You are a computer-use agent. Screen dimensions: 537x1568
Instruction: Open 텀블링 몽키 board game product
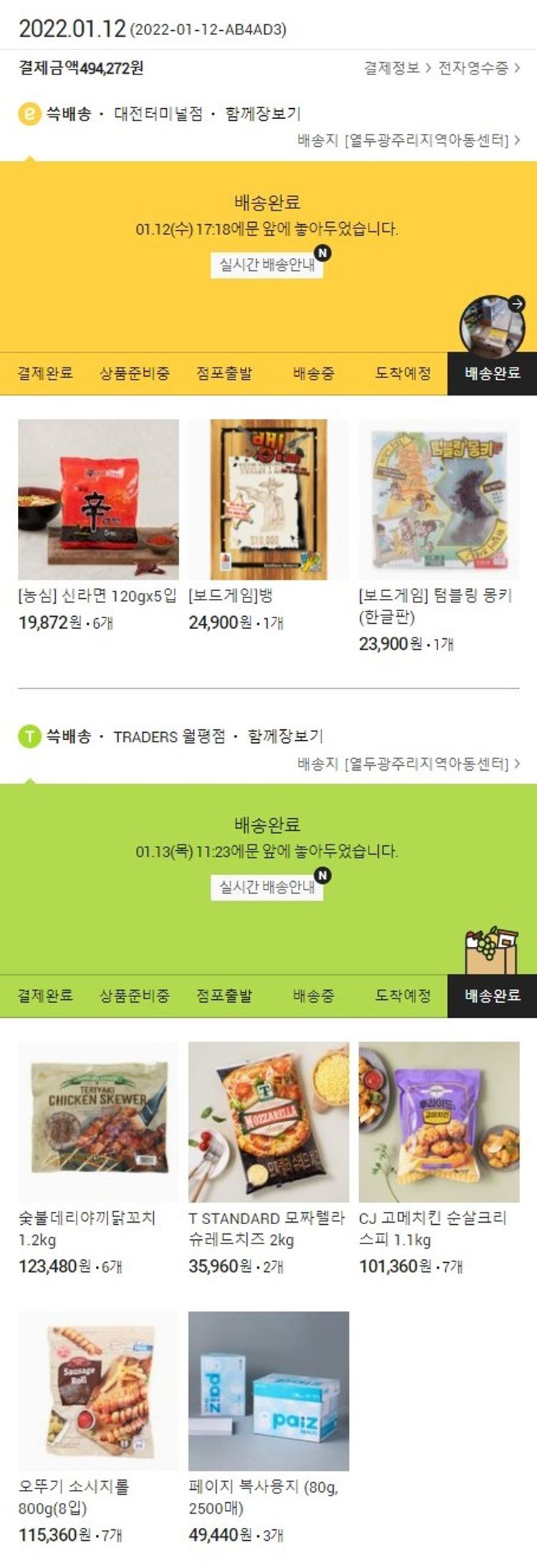pos(438,499)
